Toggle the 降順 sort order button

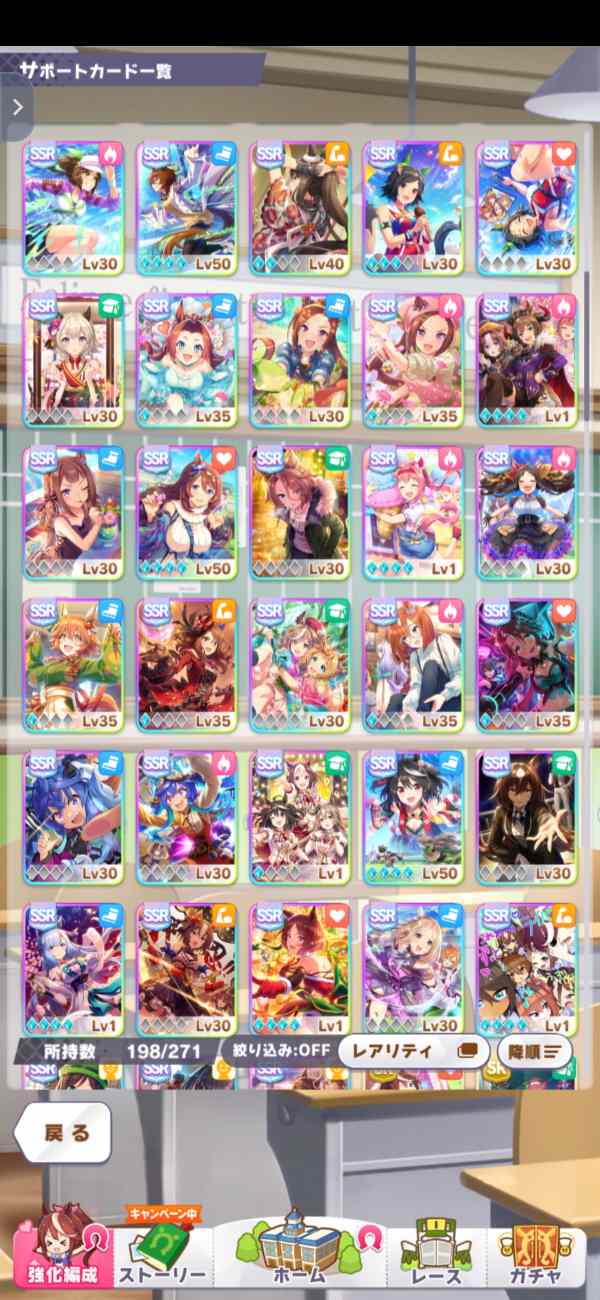[539, 1051]
